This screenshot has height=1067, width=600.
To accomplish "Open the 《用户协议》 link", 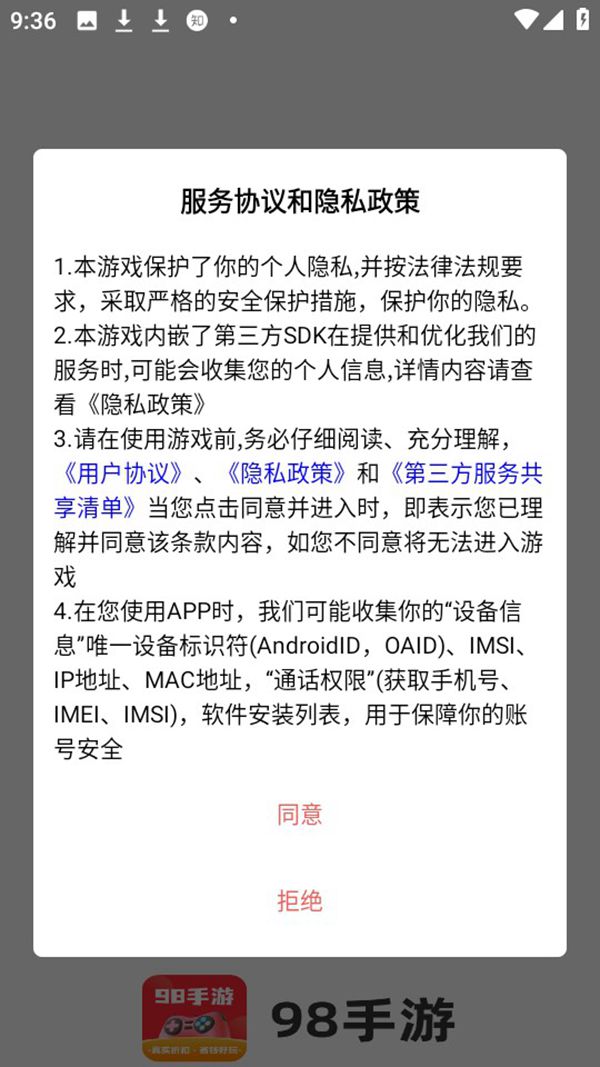I will pyautogui.click(x=121, y=472).
